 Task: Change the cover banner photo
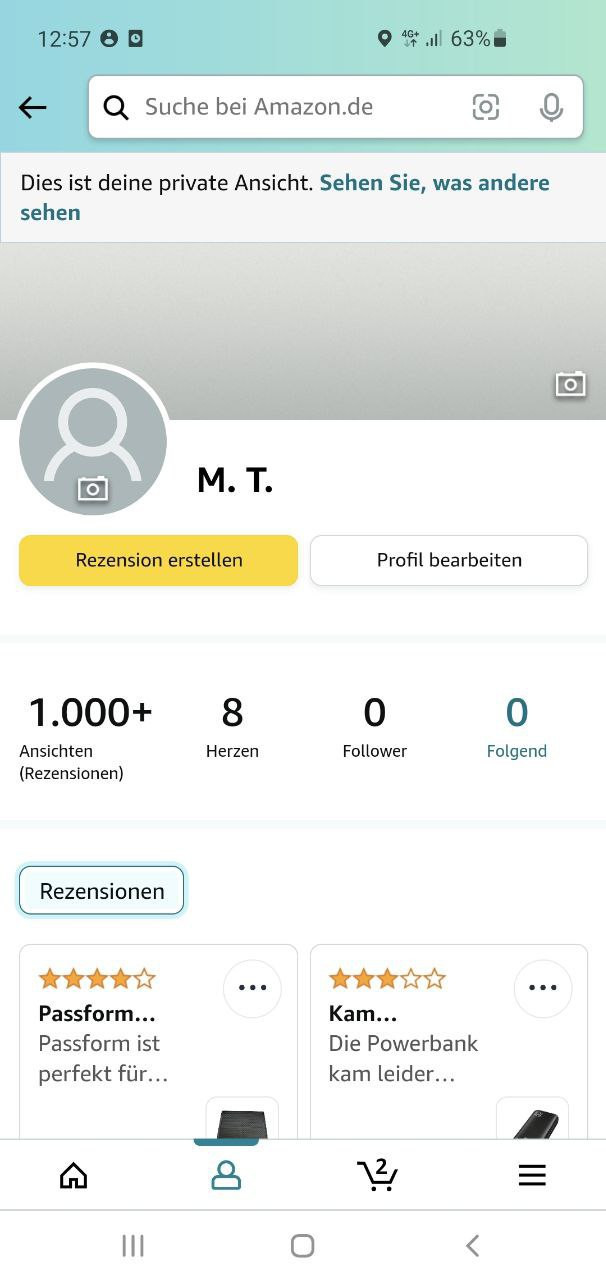coord(570,384)
